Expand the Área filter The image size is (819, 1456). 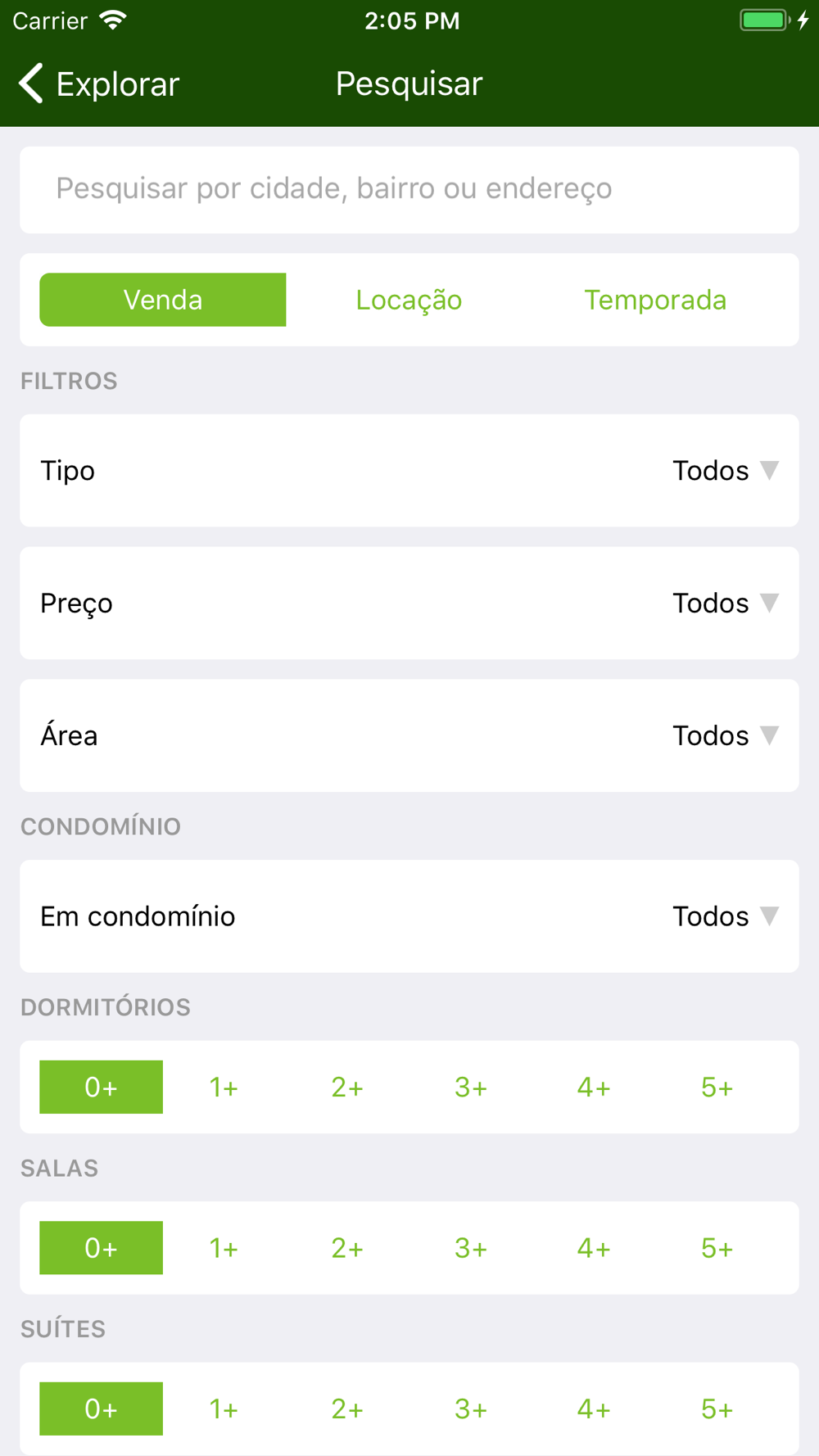click(x=409, y=735)
